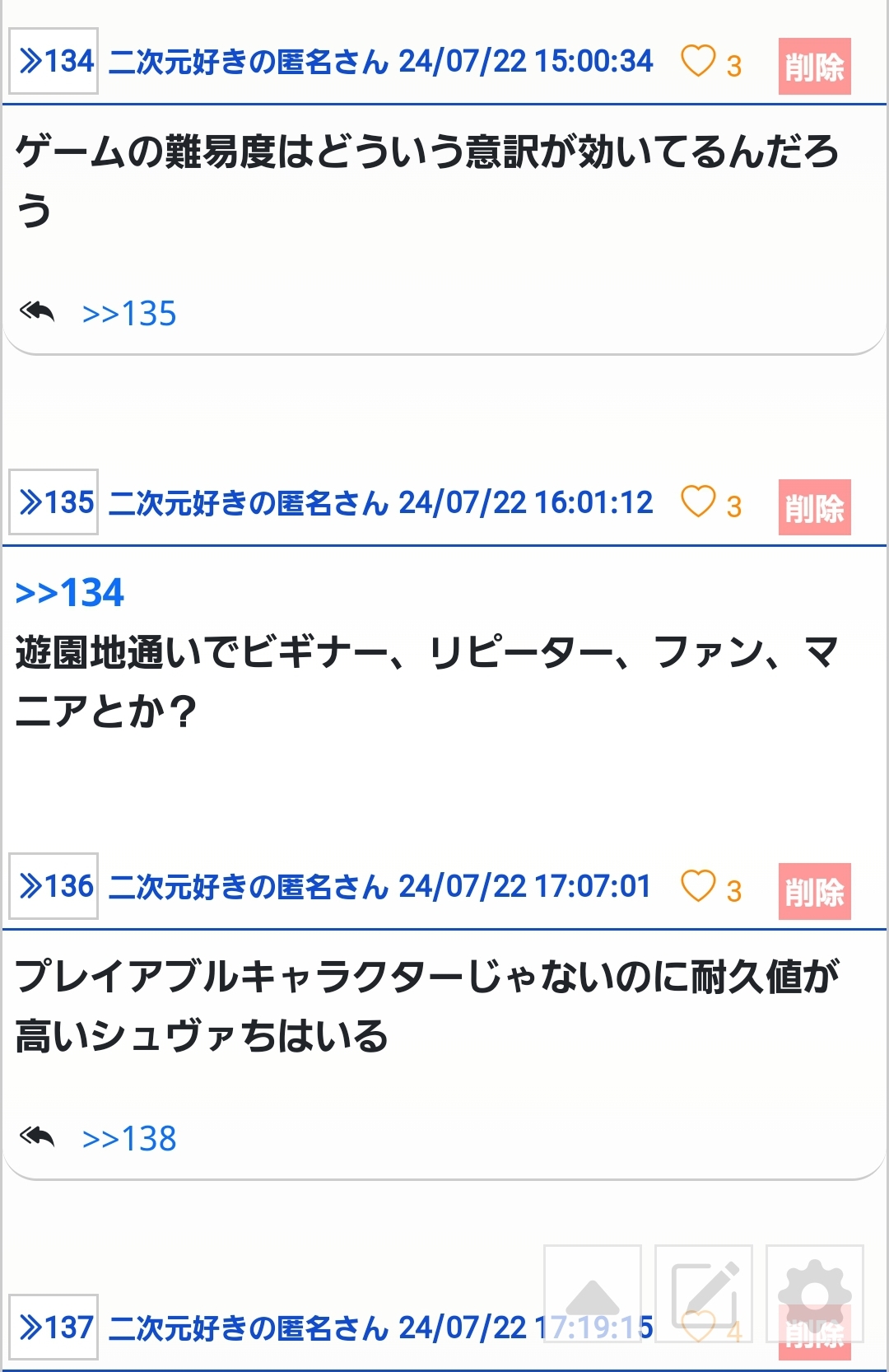Open settings with the gear button
The image size is (889, 1372).
pyautogui.click(x=815, y=1294)
